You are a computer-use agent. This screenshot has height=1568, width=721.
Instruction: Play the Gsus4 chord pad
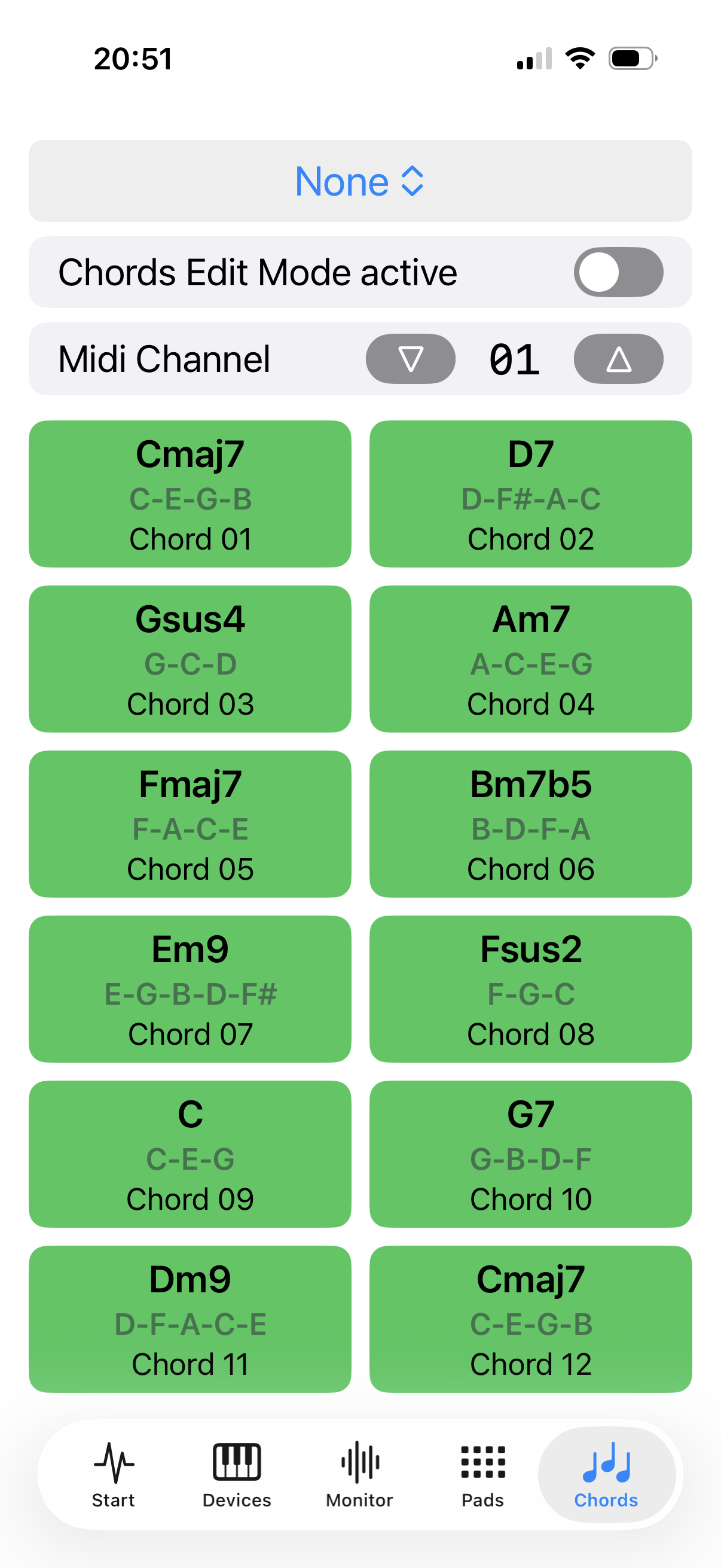point(190,658)
